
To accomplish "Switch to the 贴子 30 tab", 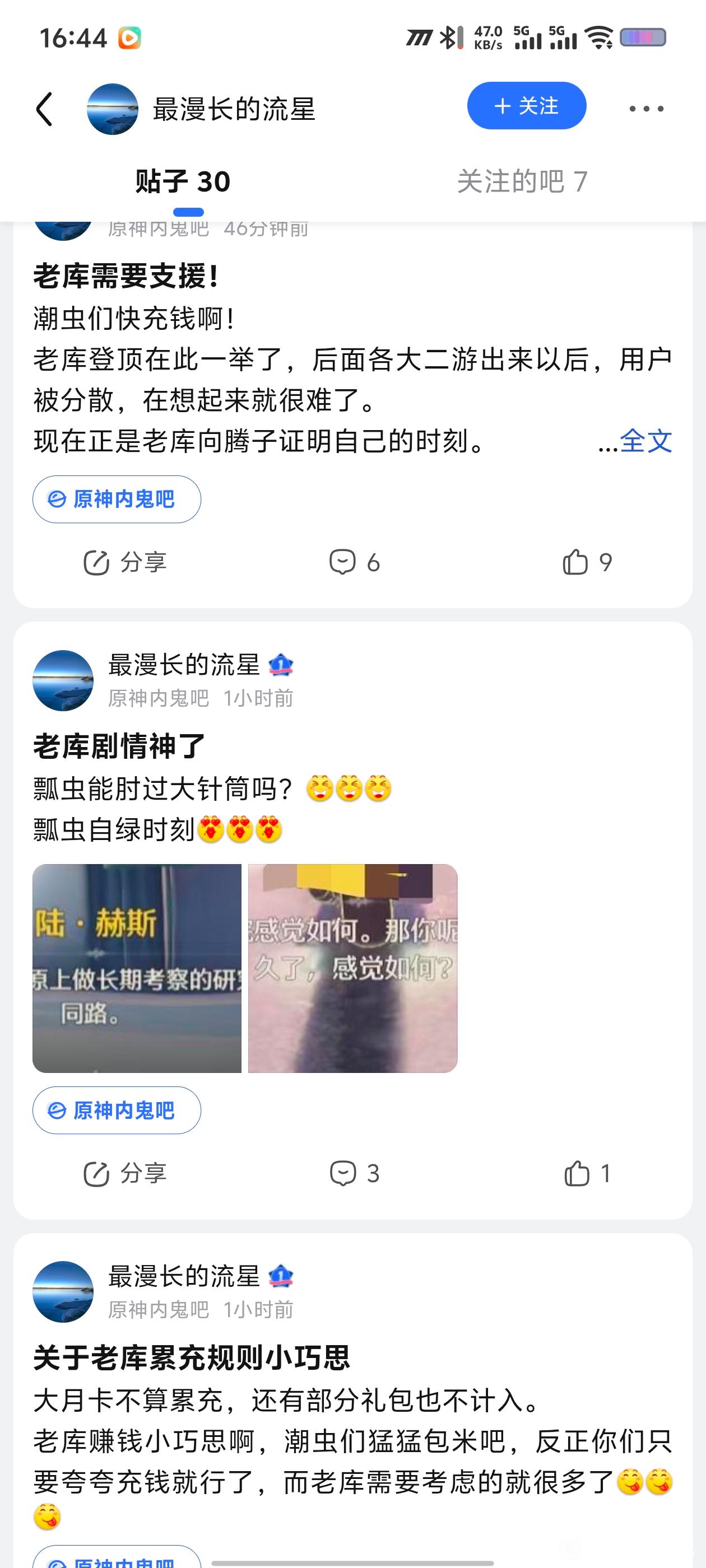I will tap(183, 182).
